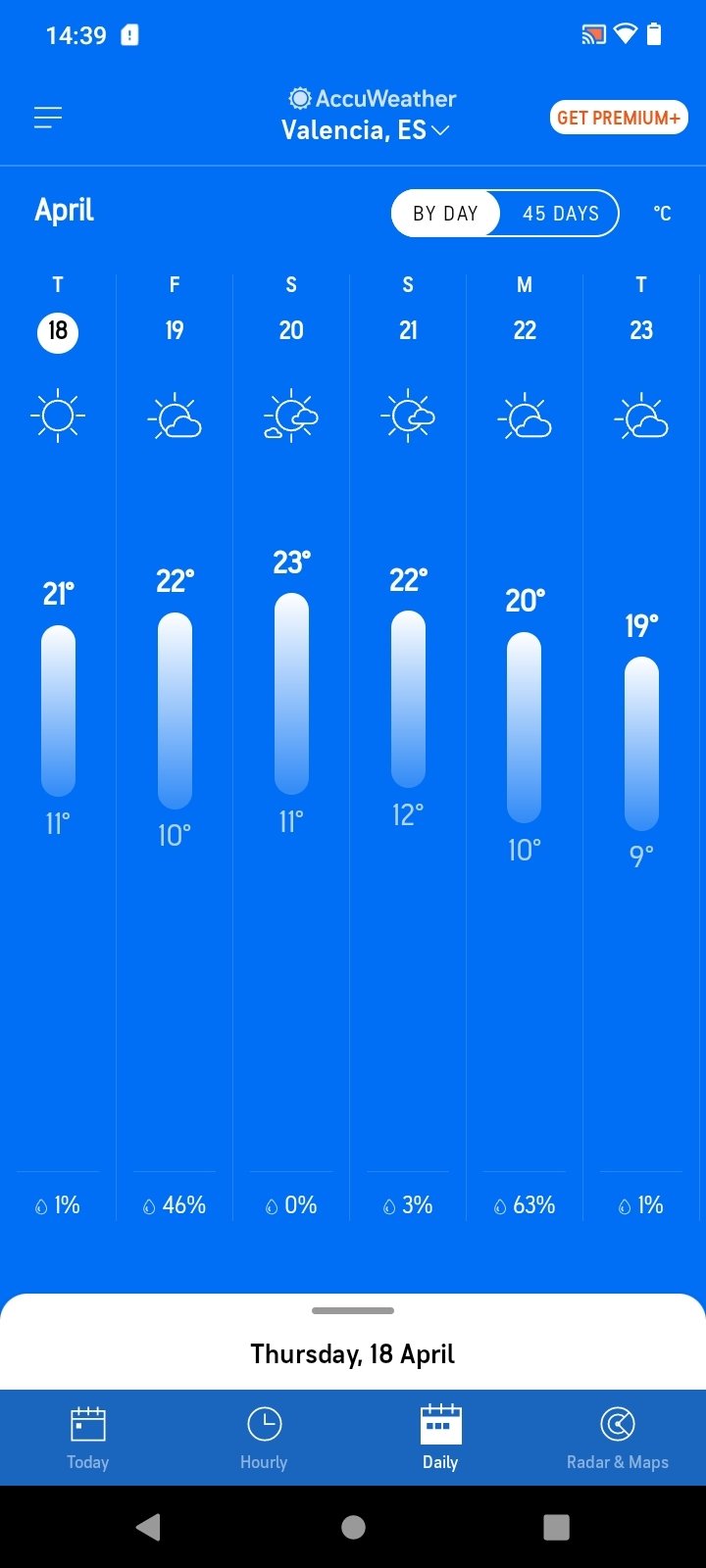Expand the Thursday, 18 April details sheet

tap(353, 1342)
